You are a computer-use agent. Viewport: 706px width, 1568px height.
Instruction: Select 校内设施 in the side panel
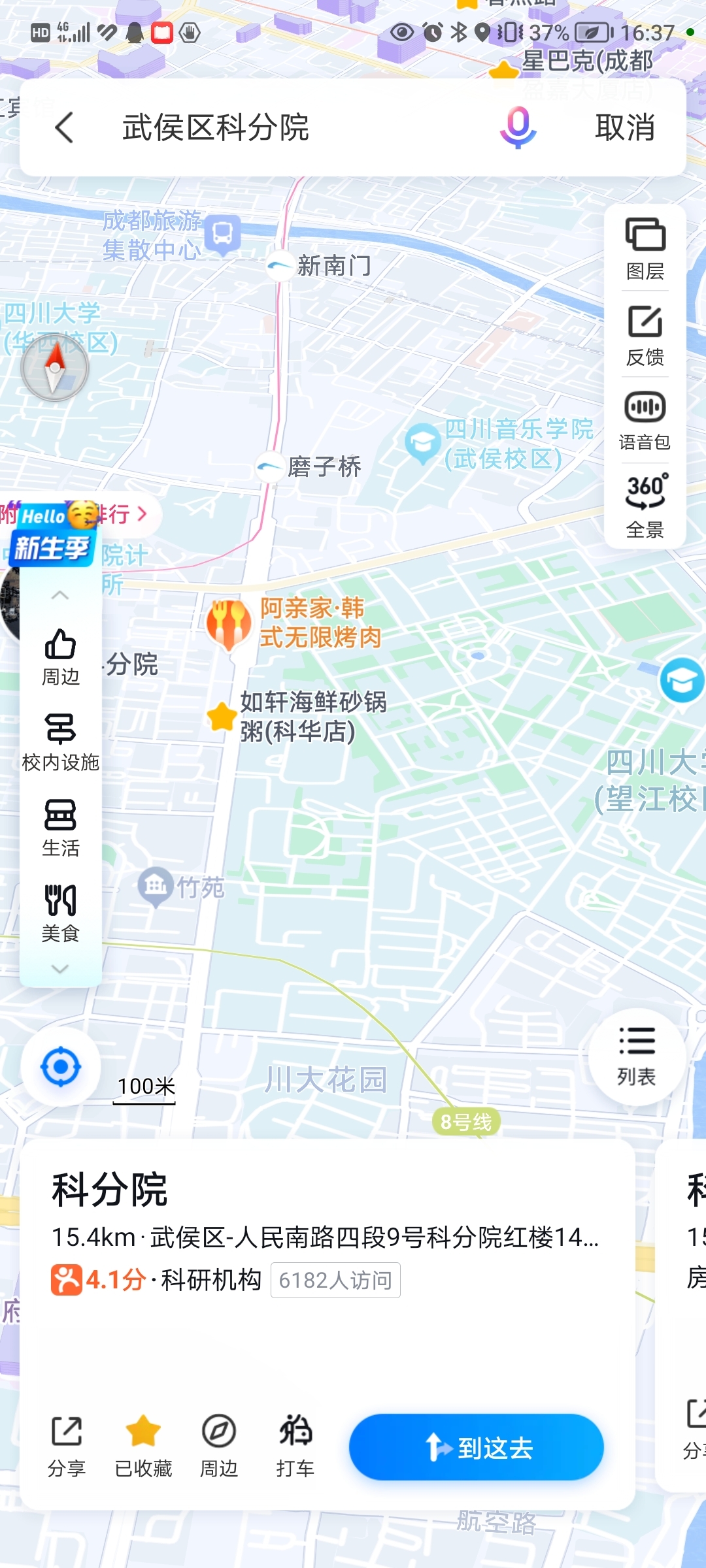[60, 742]
